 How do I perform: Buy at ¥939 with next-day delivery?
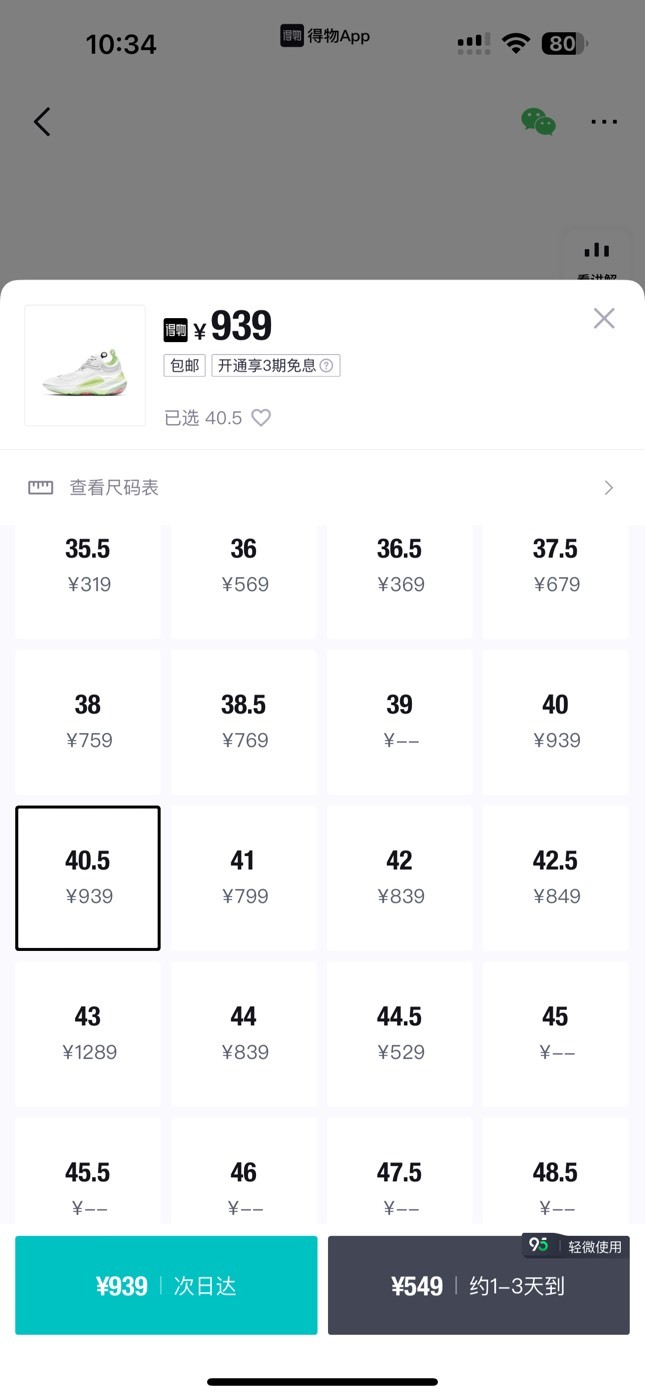(166, 1285)
